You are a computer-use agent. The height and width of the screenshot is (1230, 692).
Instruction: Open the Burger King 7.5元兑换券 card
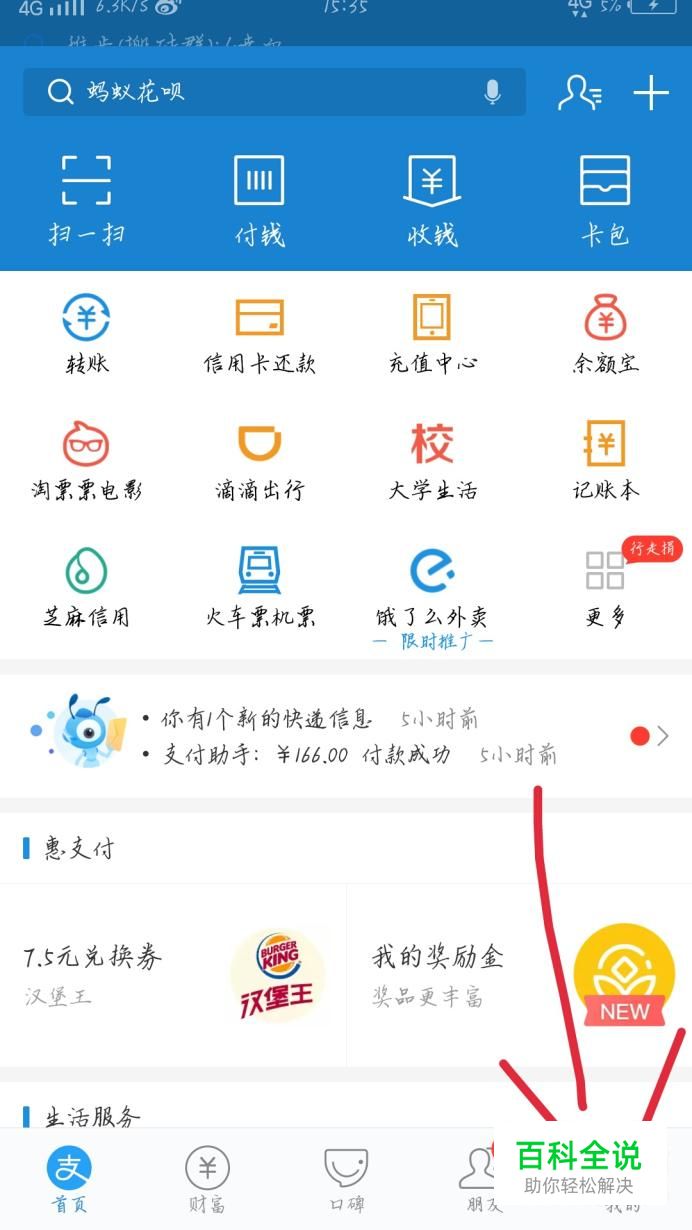(x=173, y=975)
